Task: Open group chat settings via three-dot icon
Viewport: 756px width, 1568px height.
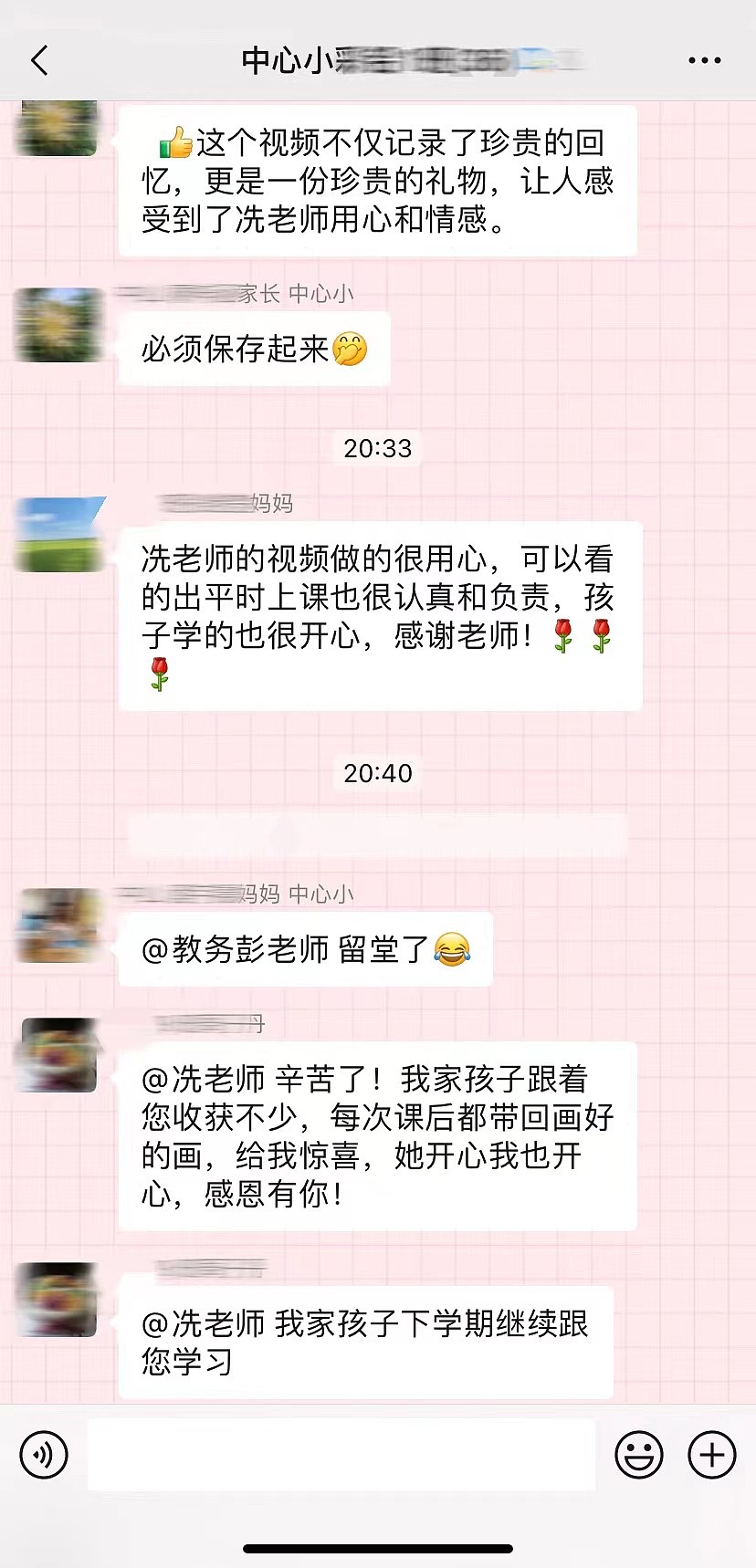Action: coord(705,59)
